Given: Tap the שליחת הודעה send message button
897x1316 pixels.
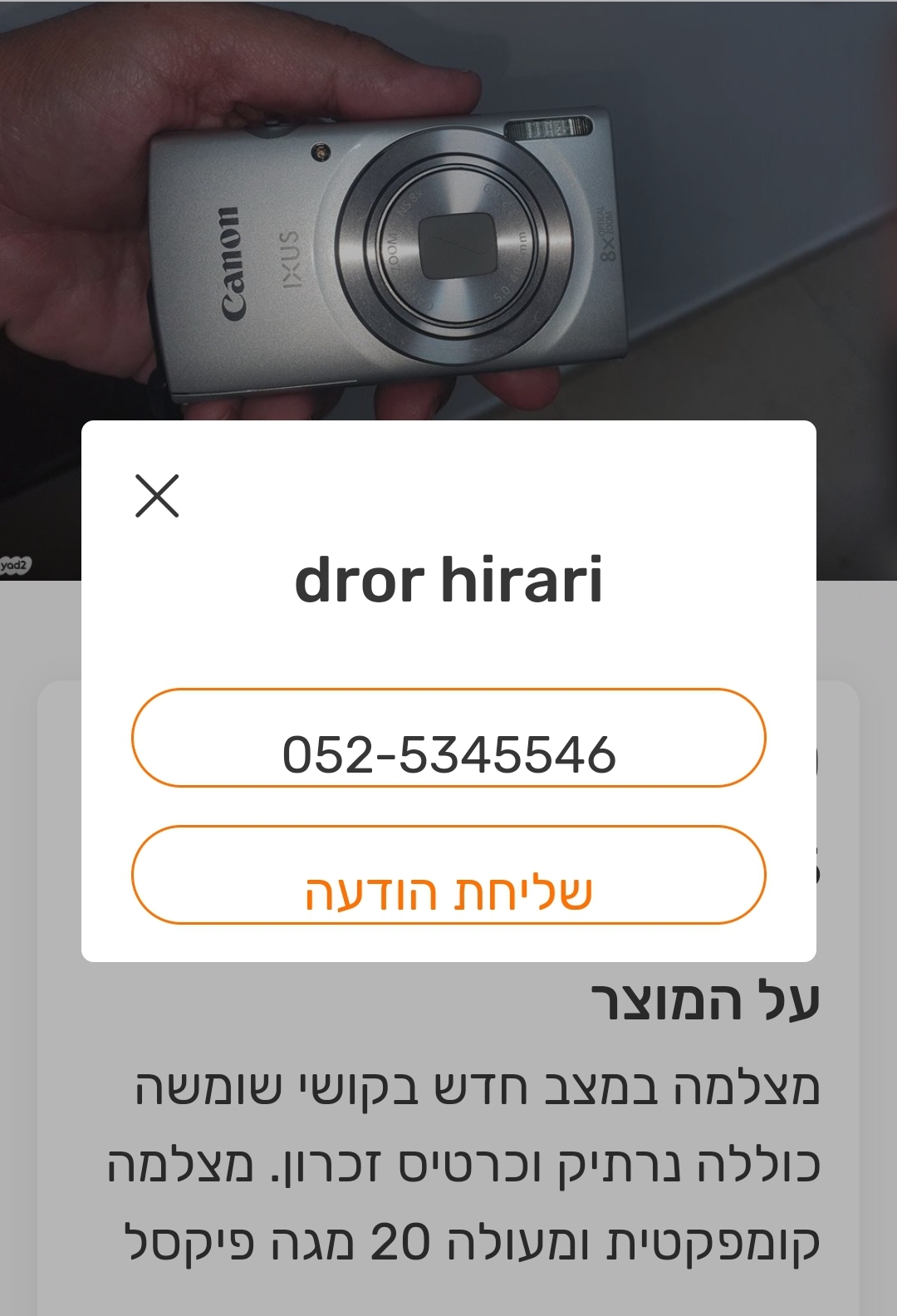Looking at the screenshot, I should (448, 875).
